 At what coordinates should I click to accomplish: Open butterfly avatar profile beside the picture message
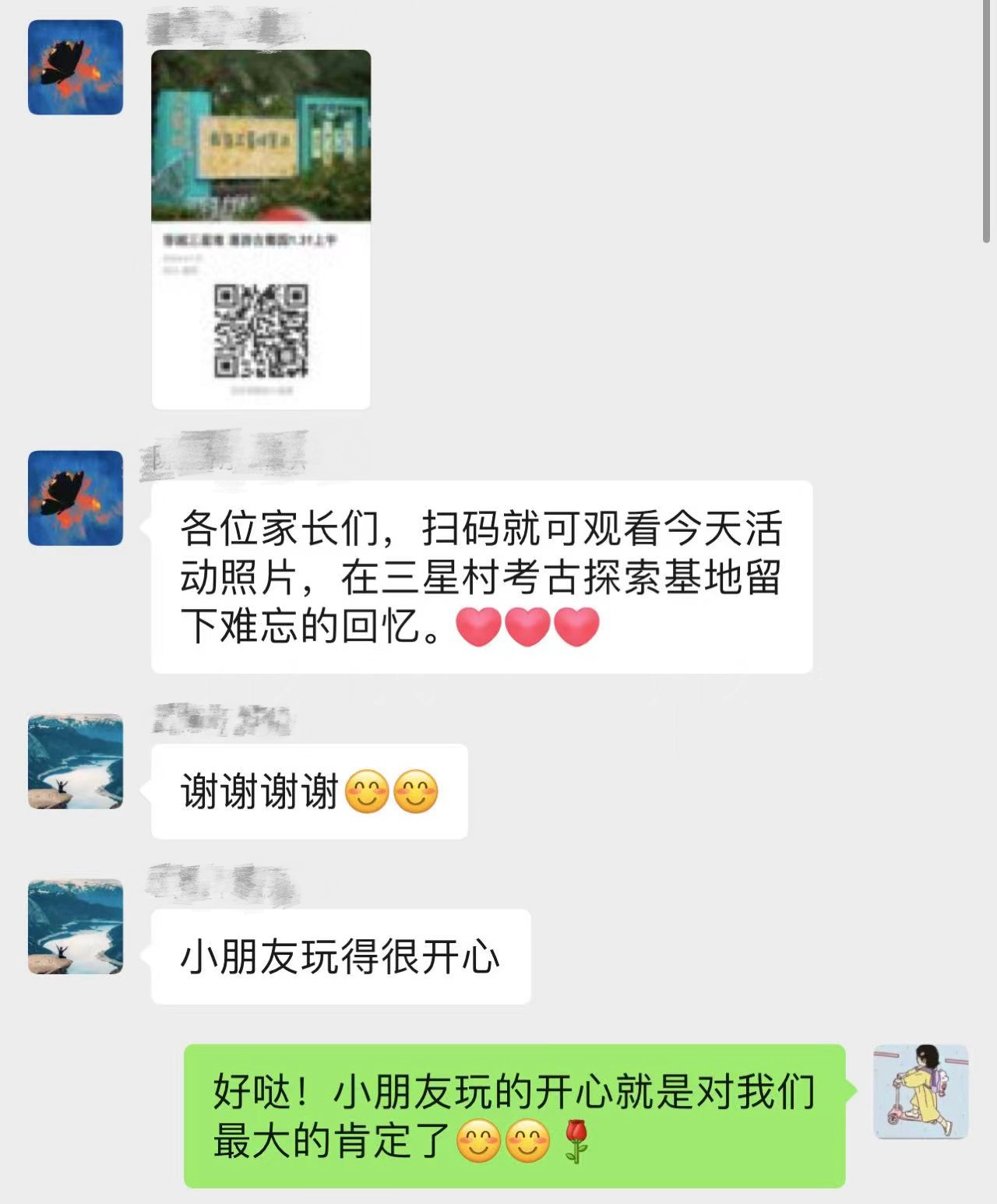[76, 68]
